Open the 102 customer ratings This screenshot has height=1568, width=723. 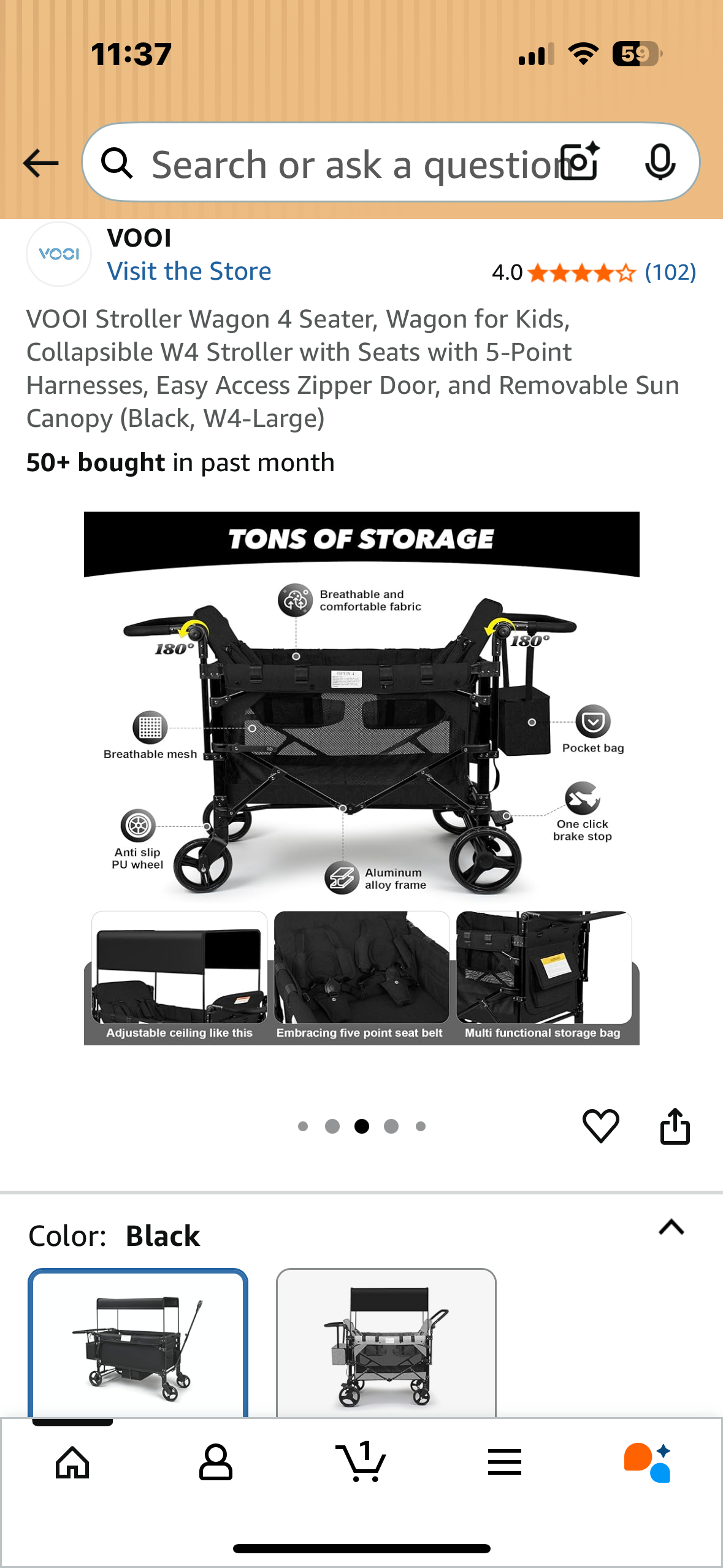coord(670,272)
